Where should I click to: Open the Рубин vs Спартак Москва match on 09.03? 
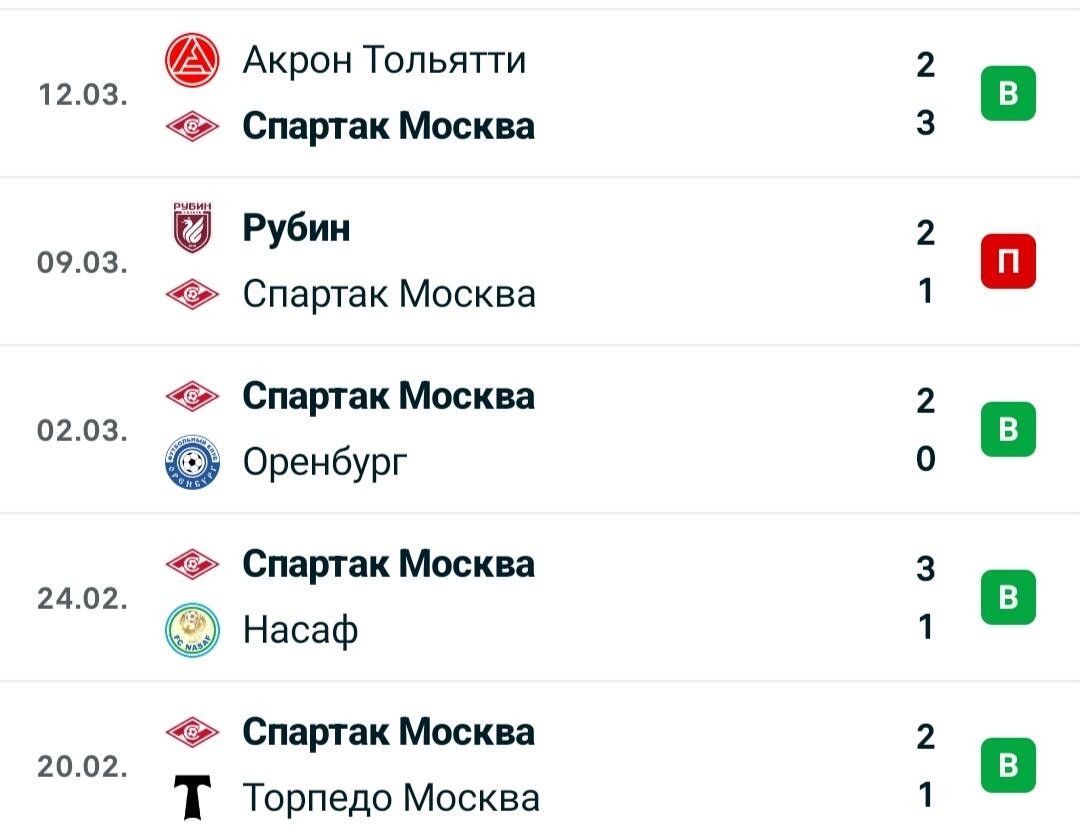point(540,262)
